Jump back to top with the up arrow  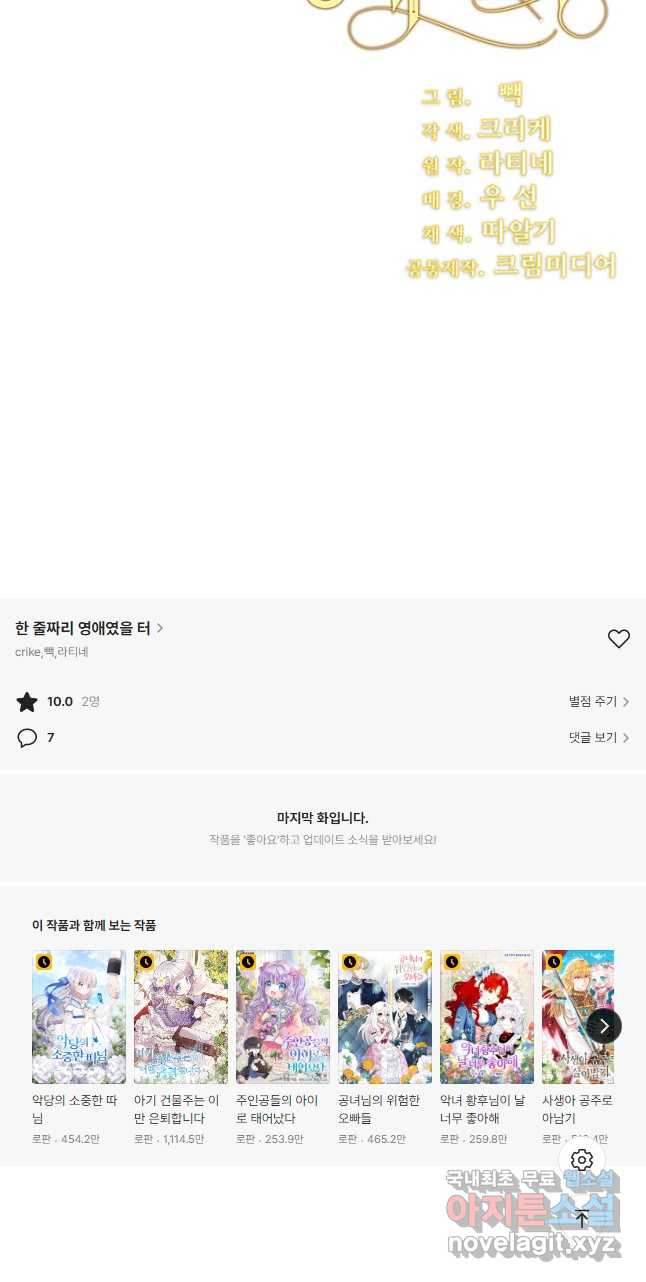(582, 1219)
